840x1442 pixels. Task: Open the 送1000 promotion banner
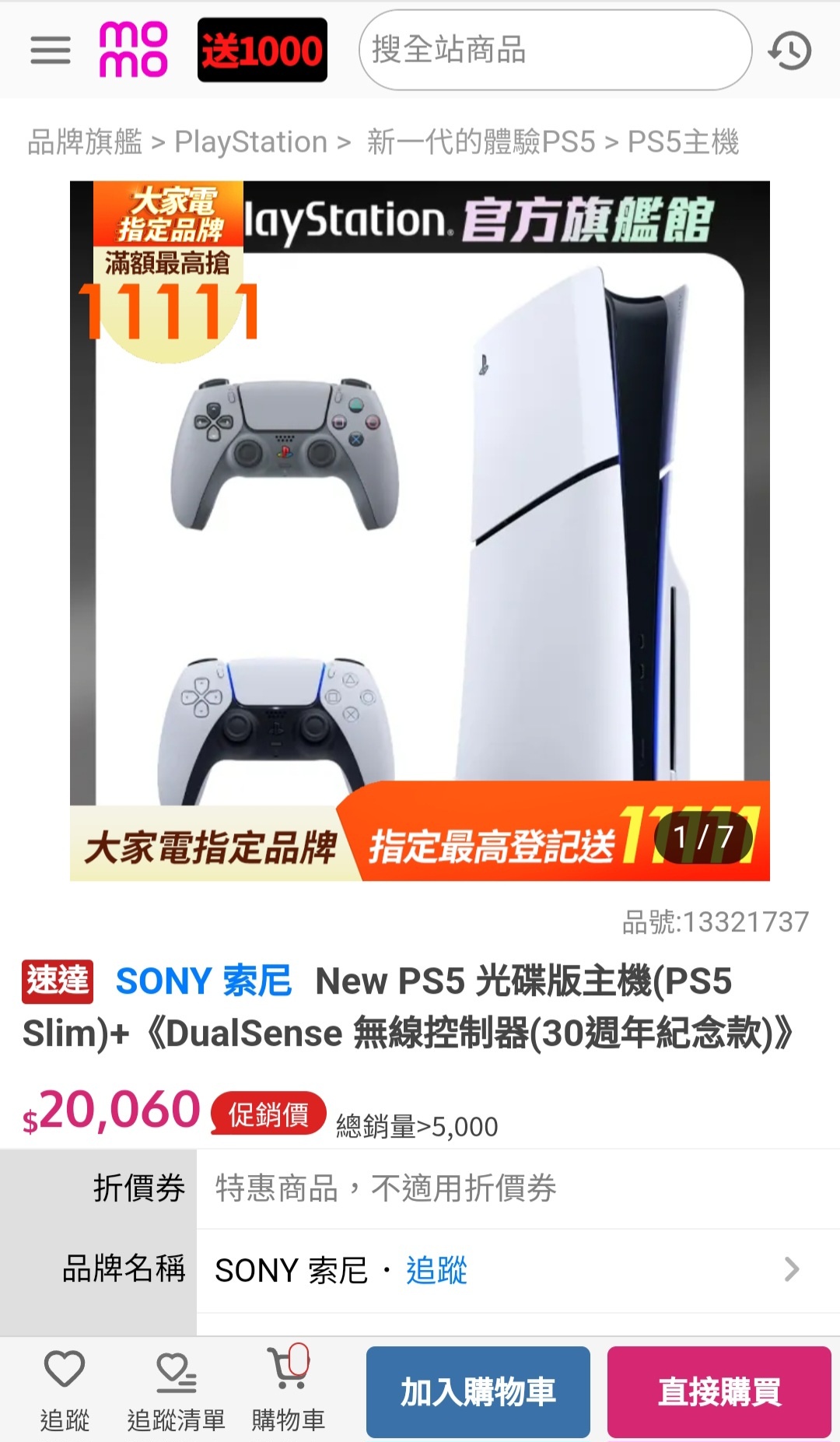[262, 50]
